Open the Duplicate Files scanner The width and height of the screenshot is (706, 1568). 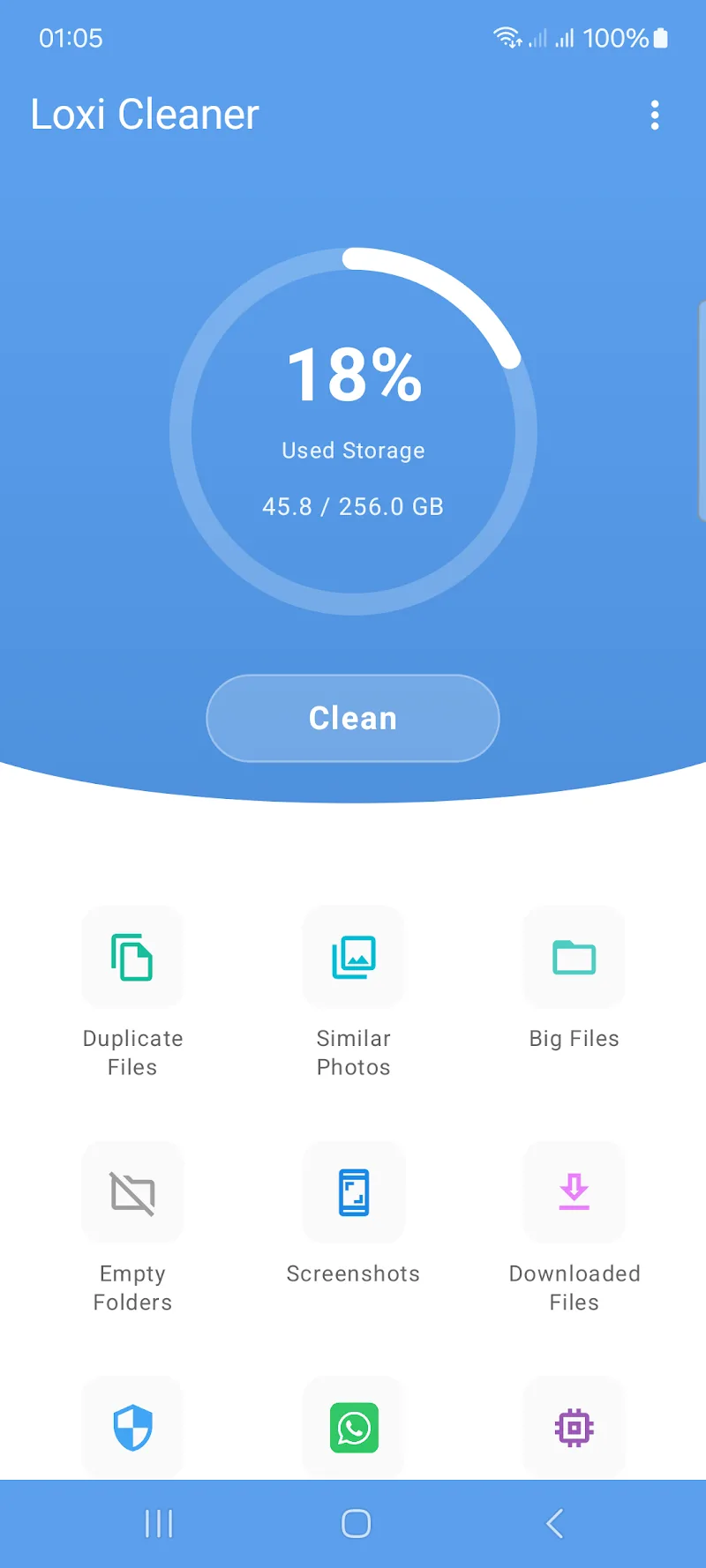pos(132,958)
